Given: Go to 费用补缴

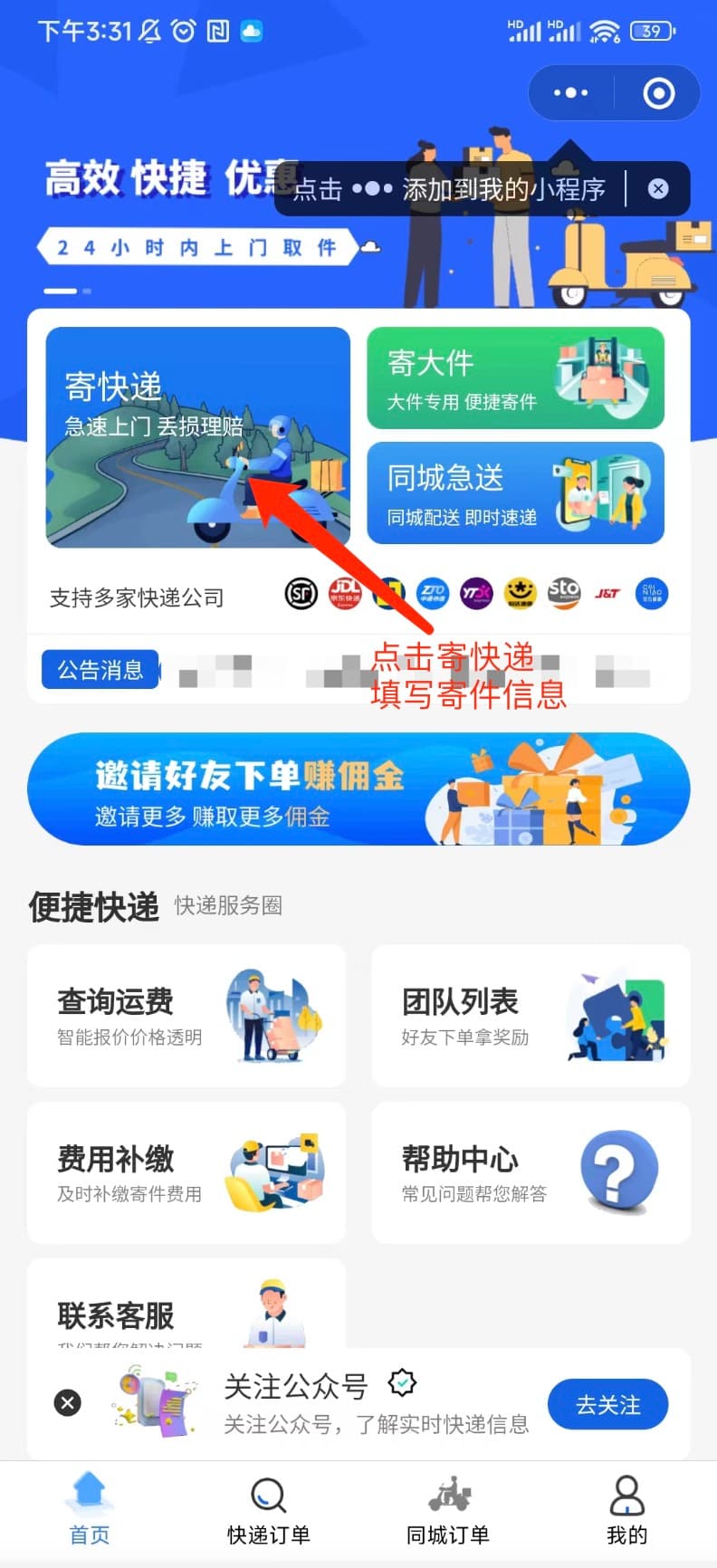Looking at the screenshot, I should [x=186, y=1172].
